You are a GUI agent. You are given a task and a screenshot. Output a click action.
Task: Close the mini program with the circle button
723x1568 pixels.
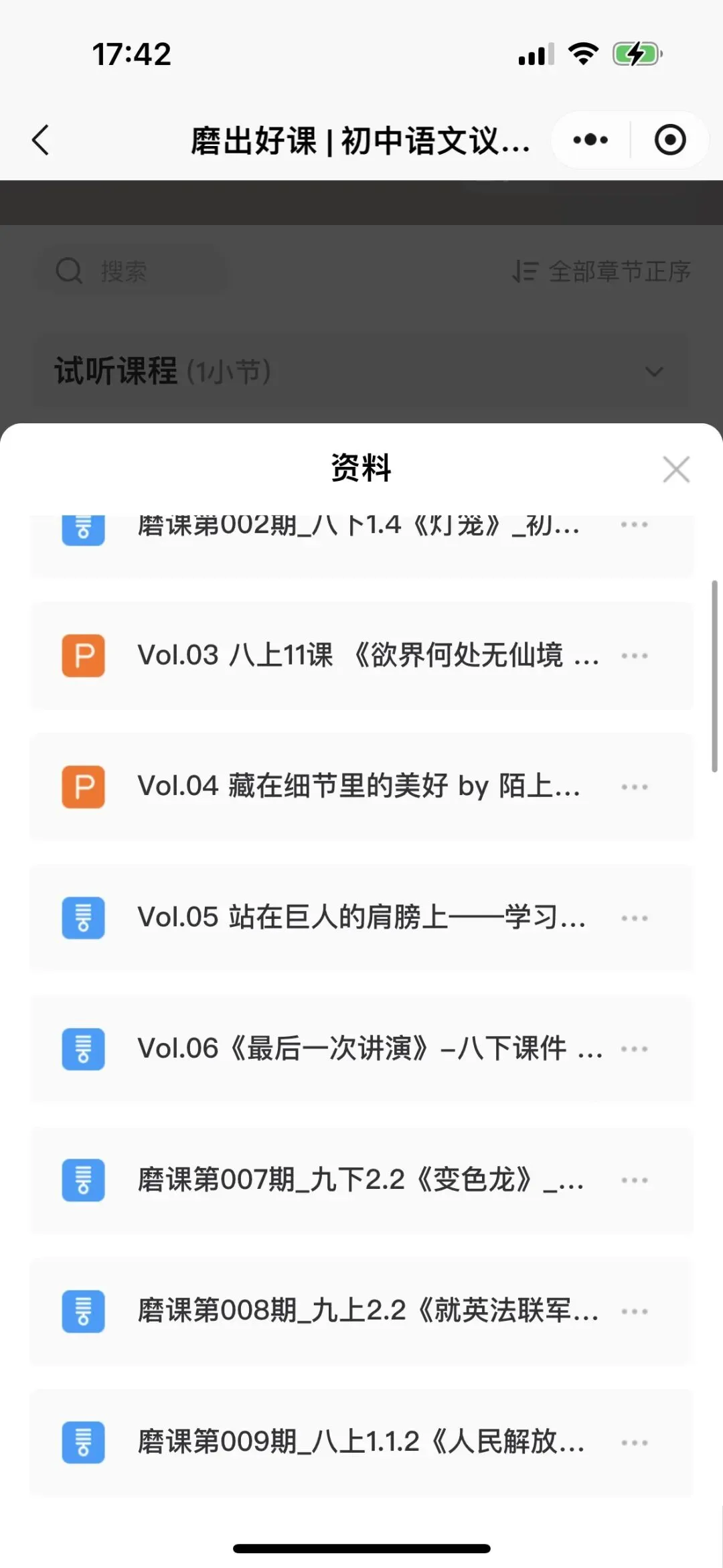pos(669,140)
